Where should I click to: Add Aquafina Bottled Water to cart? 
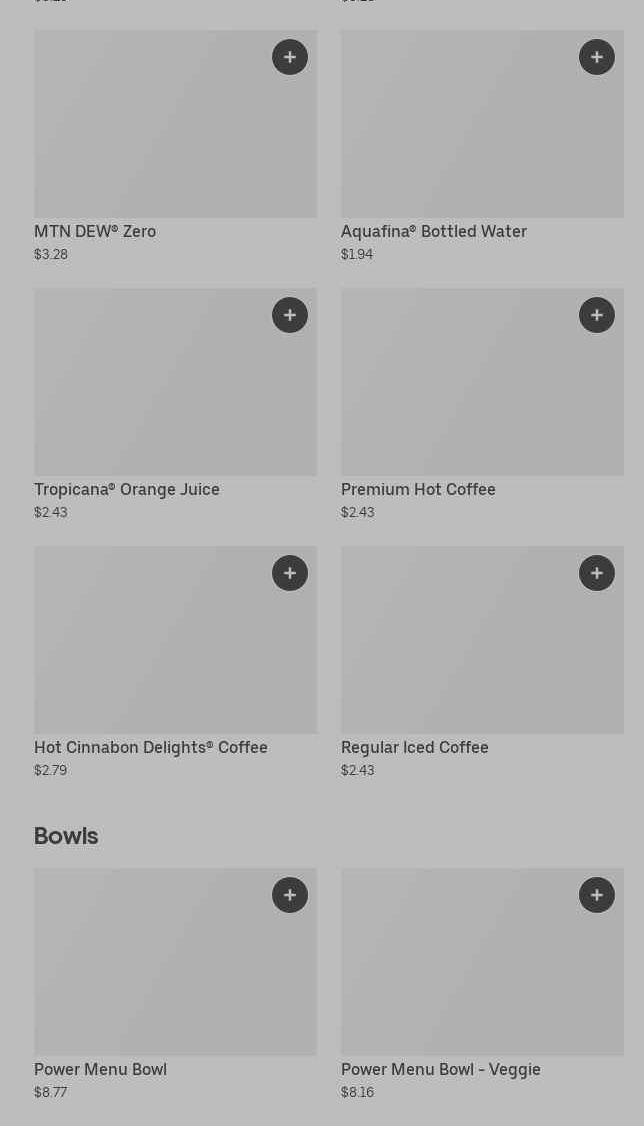tap(597, 57)
